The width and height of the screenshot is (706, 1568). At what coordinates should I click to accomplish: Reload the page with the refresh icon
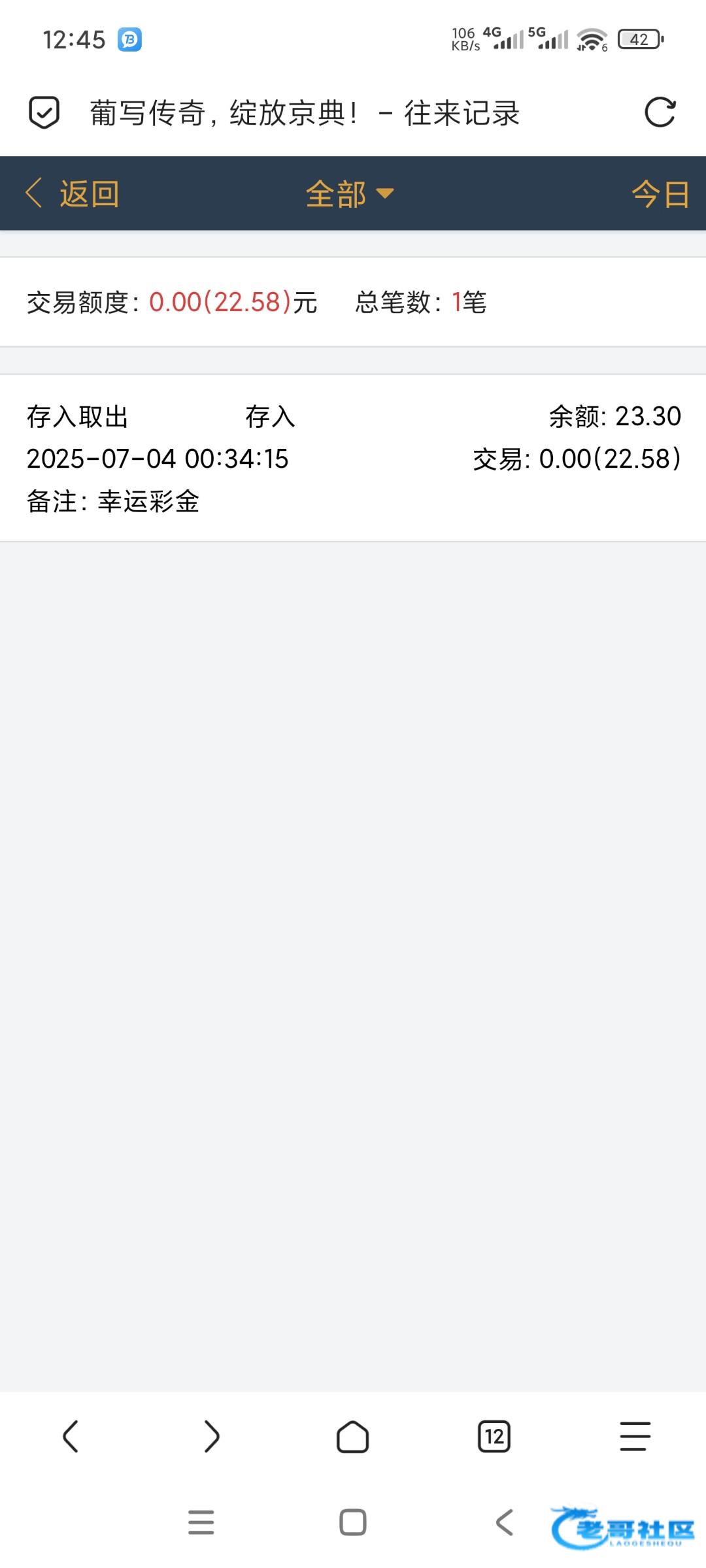point(660,112)
